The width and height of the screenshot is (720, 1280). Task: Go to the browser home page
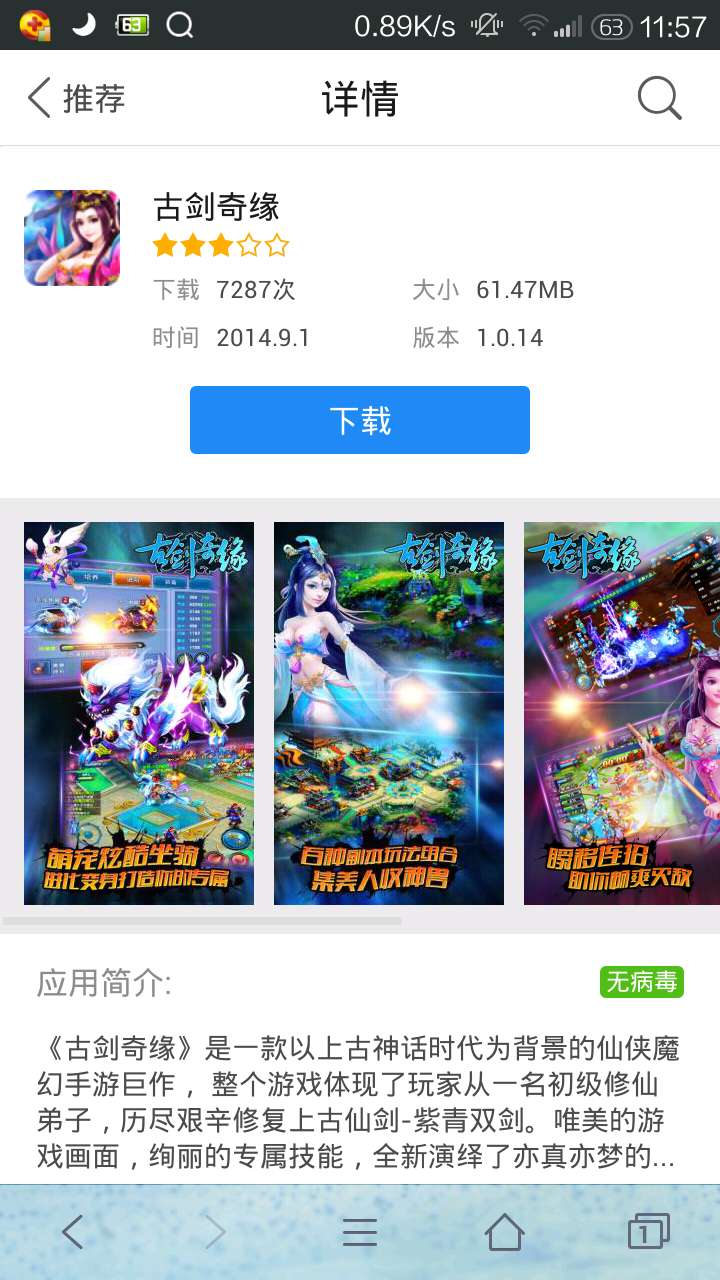pyautogui.click(x=504, y=1232)
